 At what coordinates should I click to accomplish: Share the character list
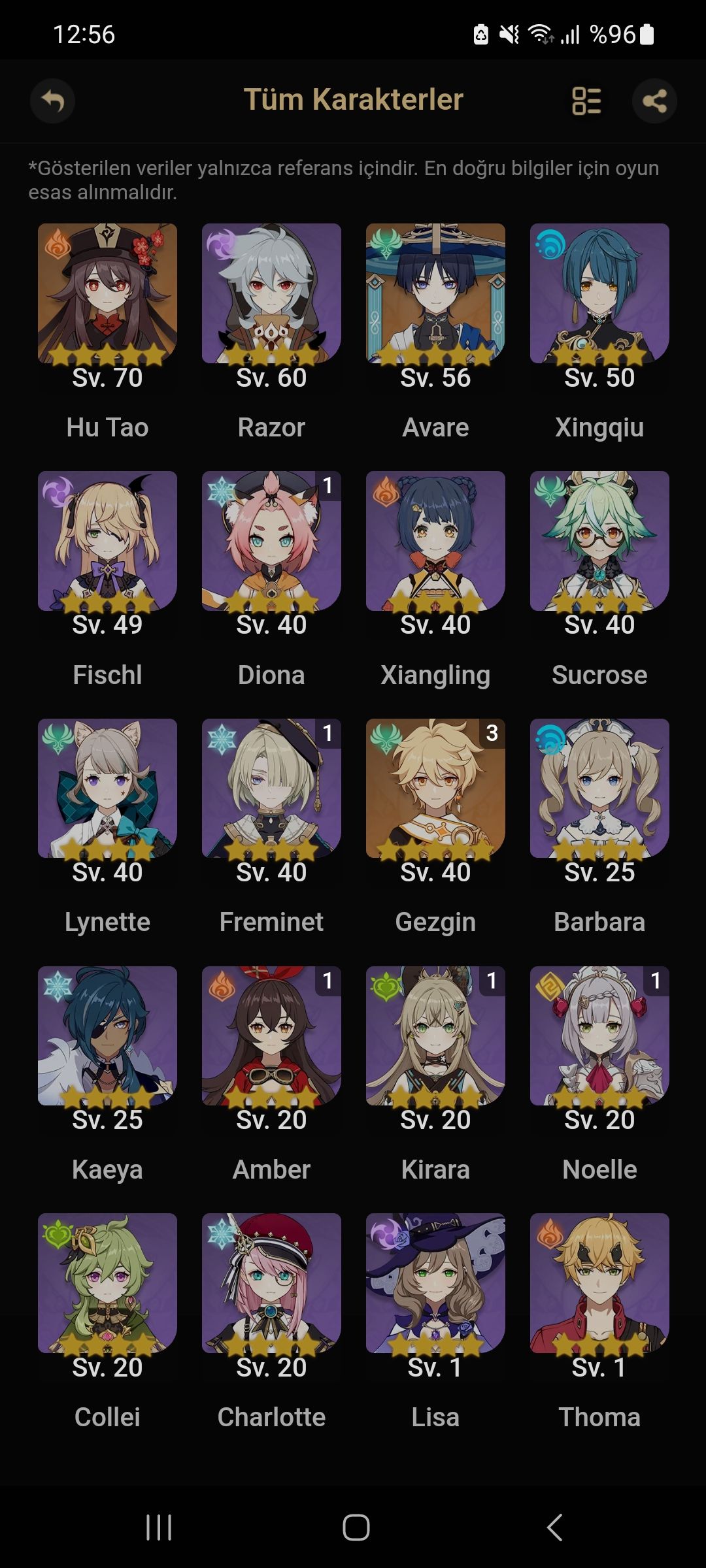(x=654, y=101)
